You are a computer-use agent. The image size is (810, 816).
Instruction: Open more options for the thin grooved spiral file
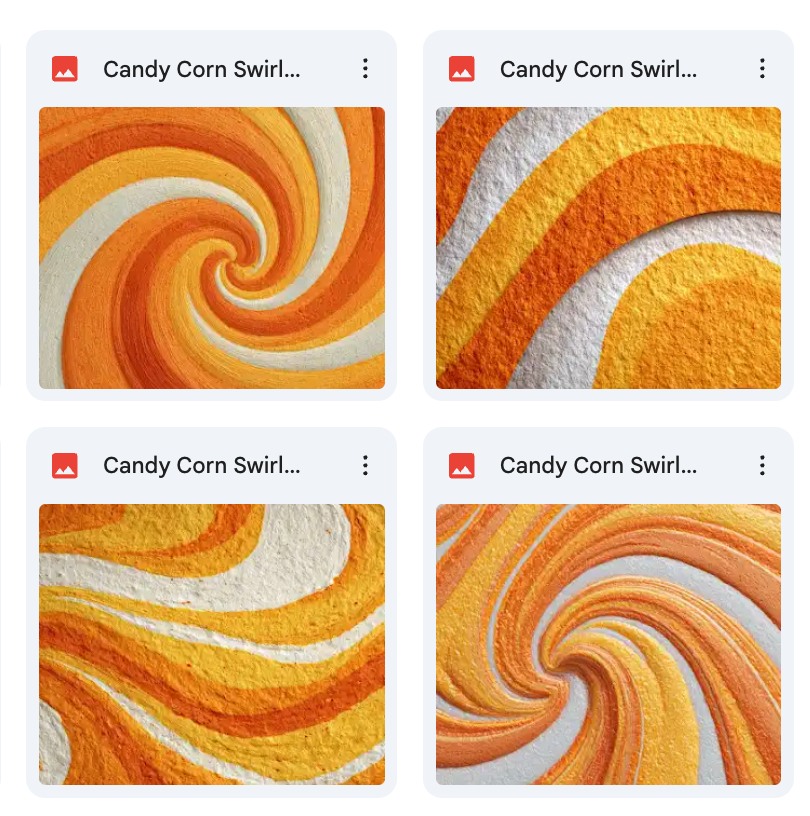tap(762, 465)
